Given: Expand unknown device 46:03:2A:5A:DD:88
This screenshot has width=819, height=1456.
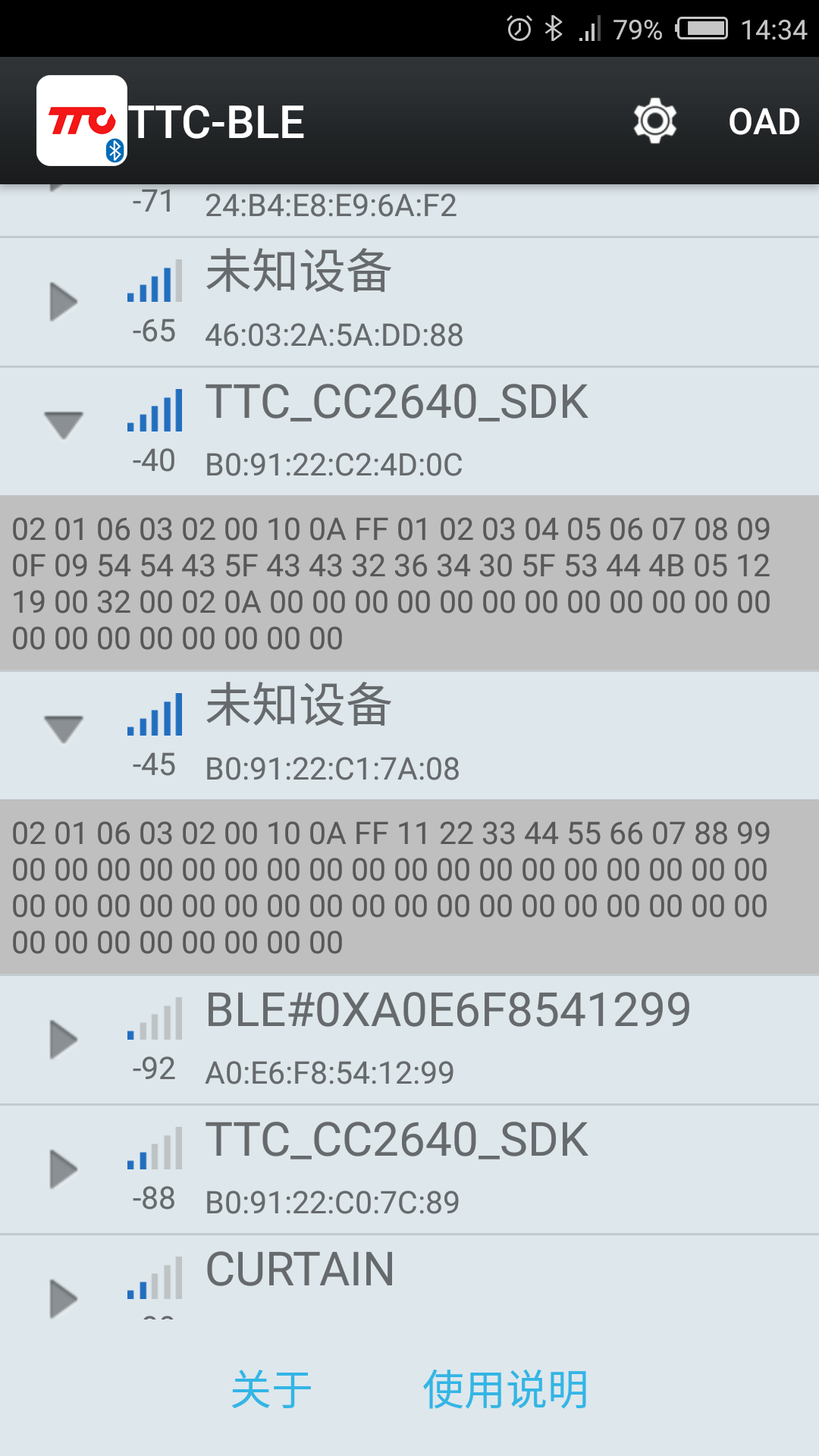Looking at the screenshot, I should point(64,302).
